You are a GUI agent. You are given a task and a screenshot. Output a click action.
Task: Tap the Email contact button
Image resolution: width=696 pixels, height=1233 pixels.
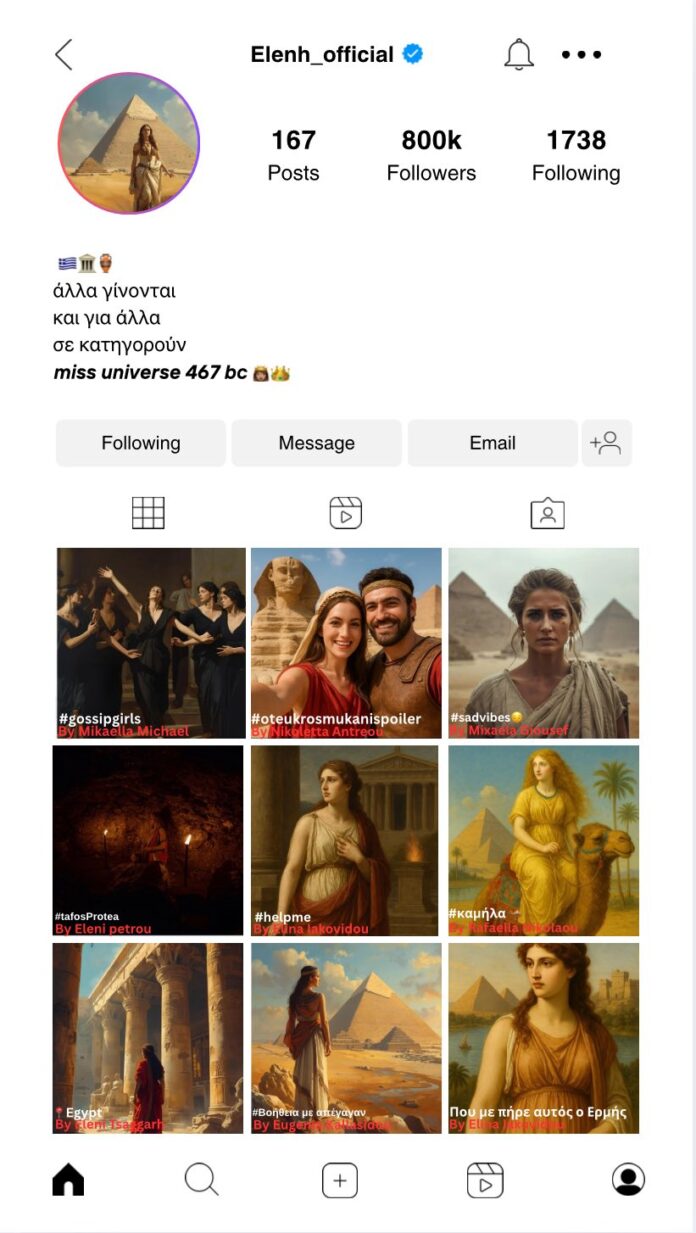(492, 443)
